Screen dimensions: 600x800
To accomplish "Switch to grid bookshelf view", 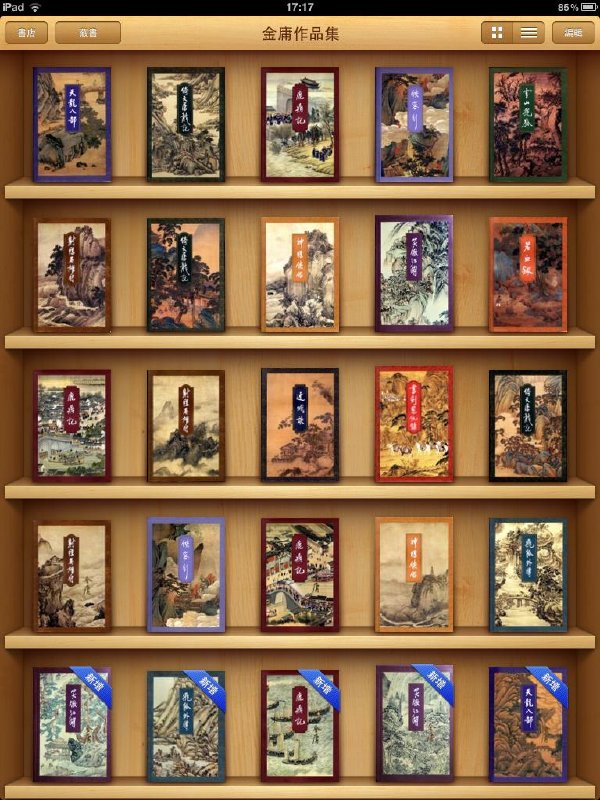I will pyautogui.click(x=497, y=33).
